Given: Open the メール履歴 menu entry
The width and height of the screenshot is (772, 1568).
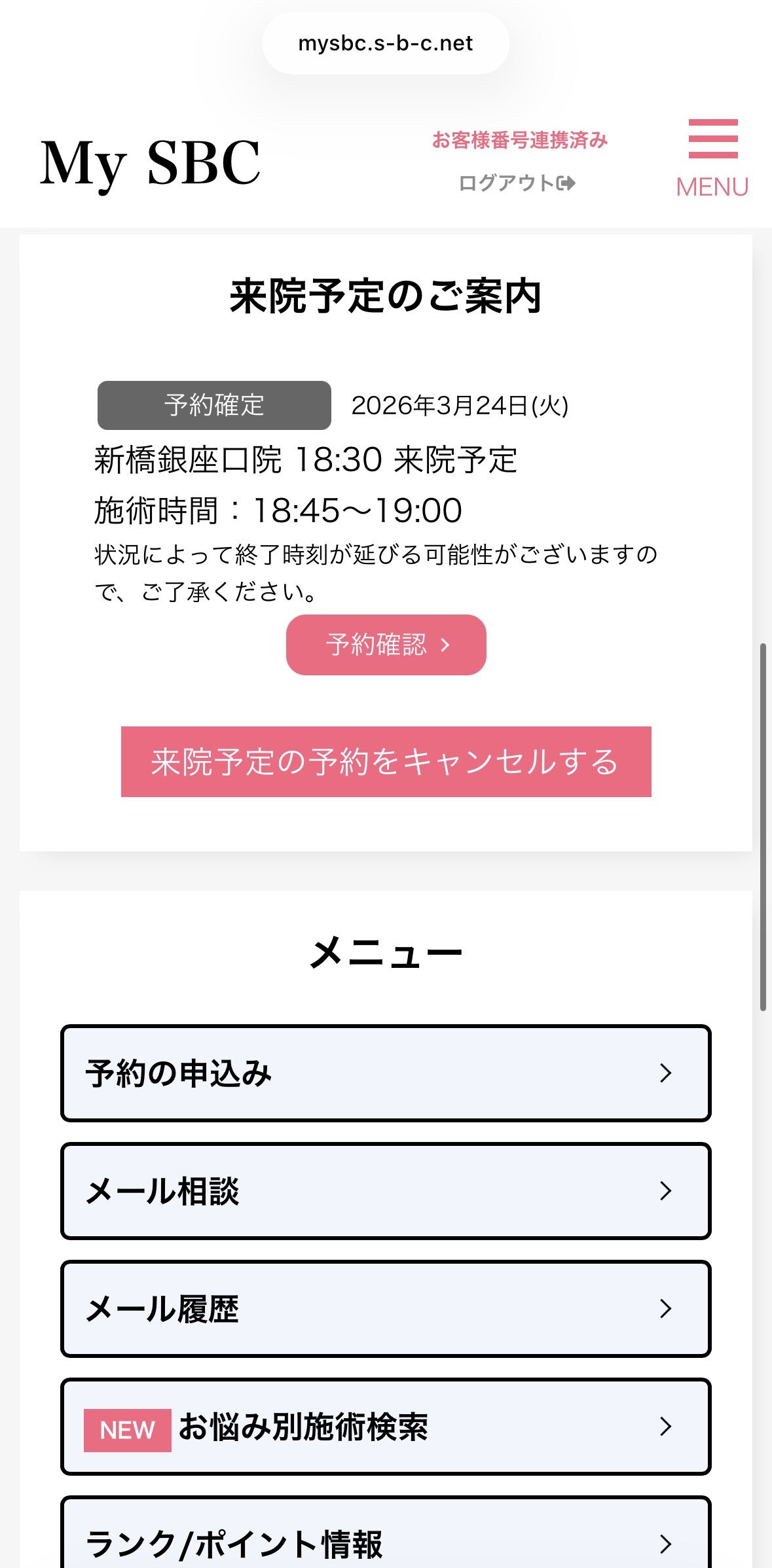Looking at the screenshot, I should pyautogui.click(x=386, y=1309).
